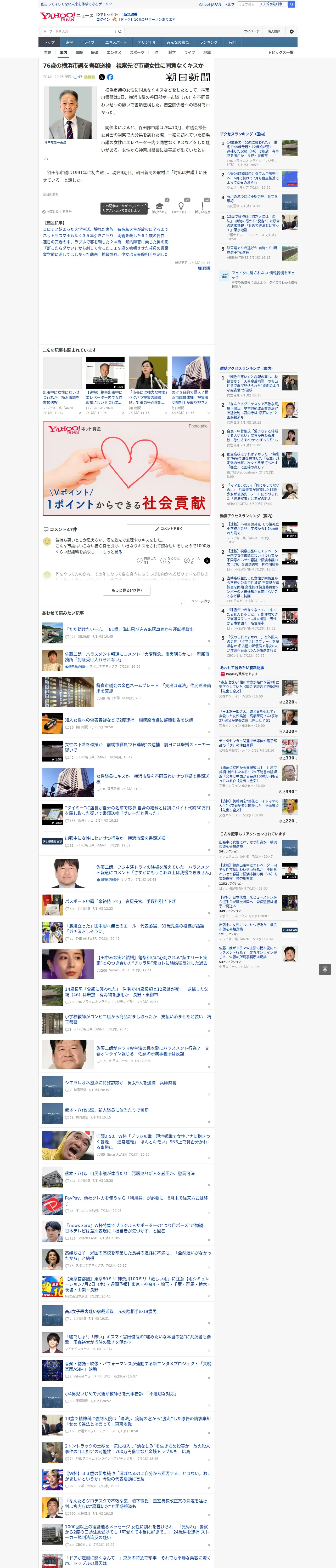Viewport: 336px width, 1568px height.
Task: Share the article on X
Action: point(102,77)
